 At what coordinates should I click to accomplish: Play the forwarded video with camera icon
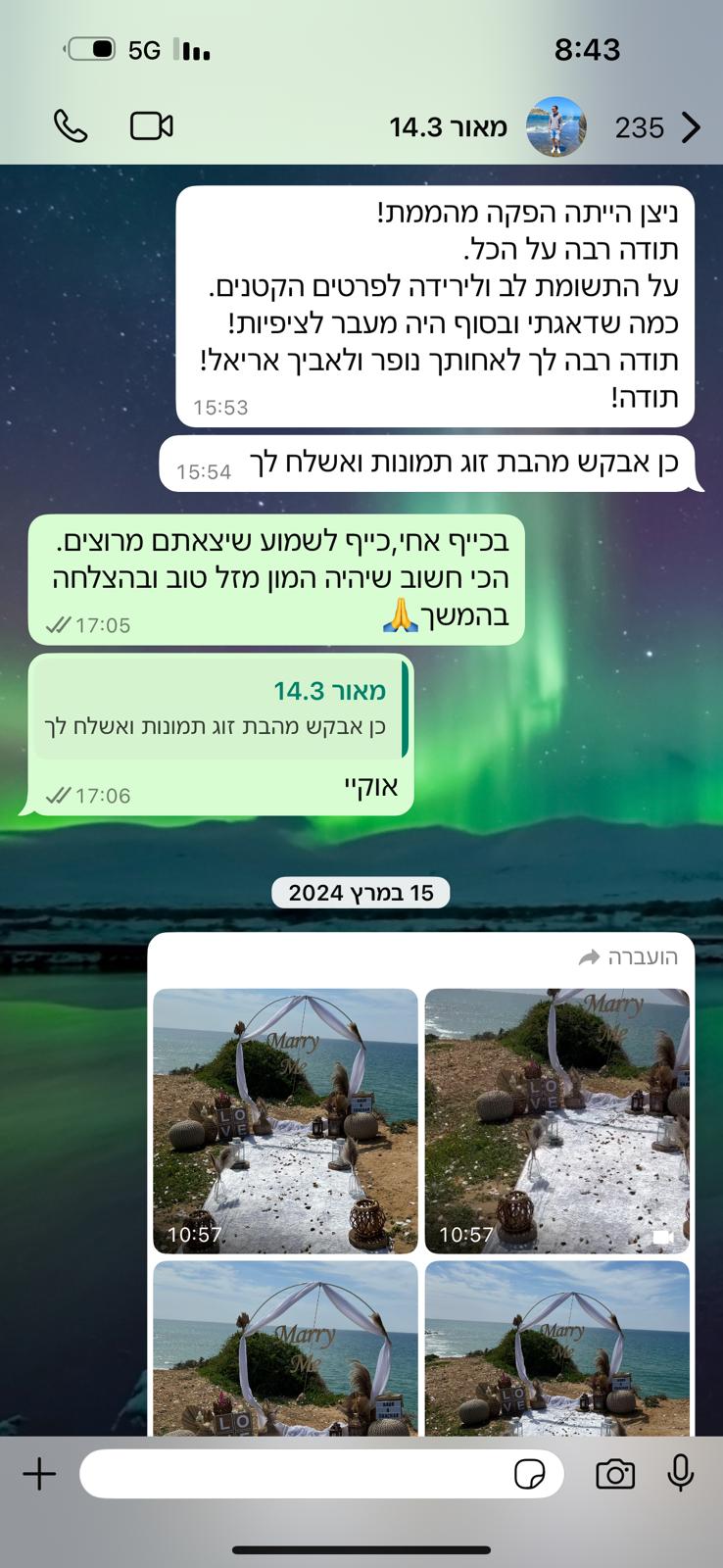click(556, 1120)
